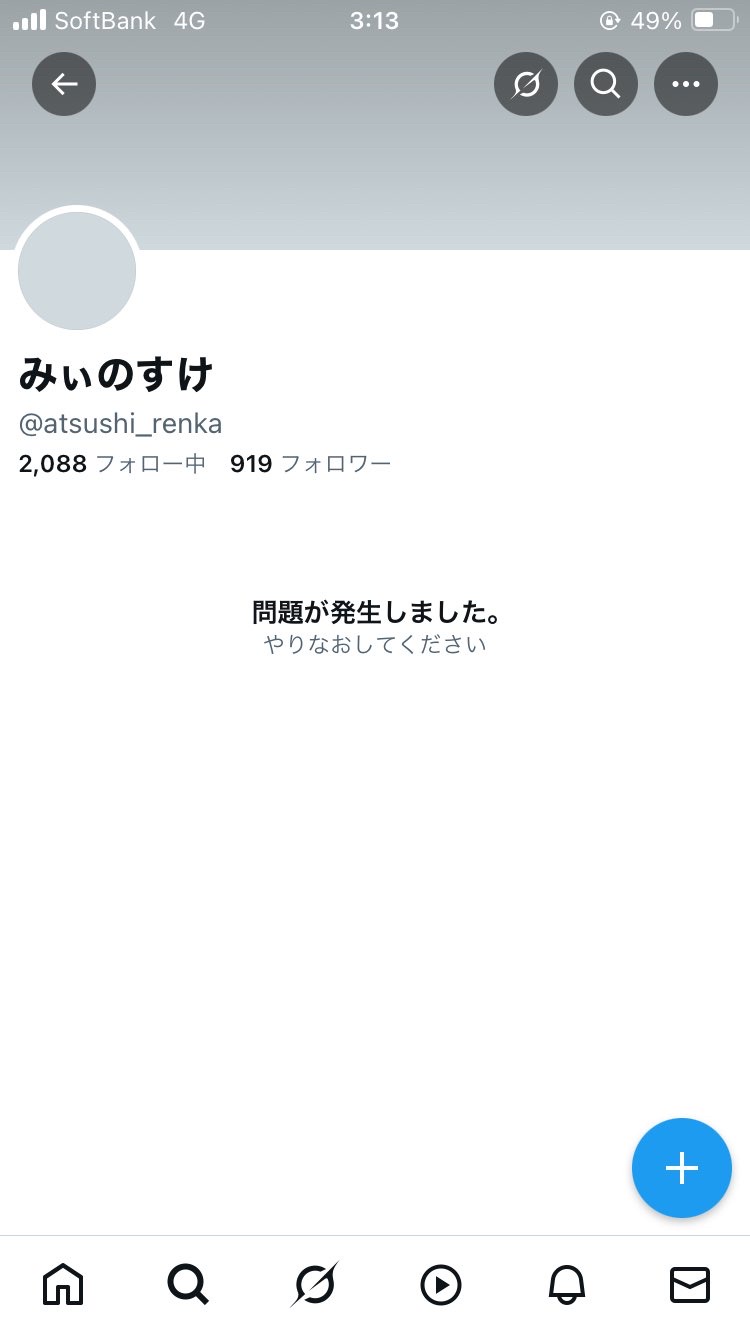This screenshot has height=1334, width=750.
Task: Switch to the Search tab
Action: click(x=188, y=1284)
